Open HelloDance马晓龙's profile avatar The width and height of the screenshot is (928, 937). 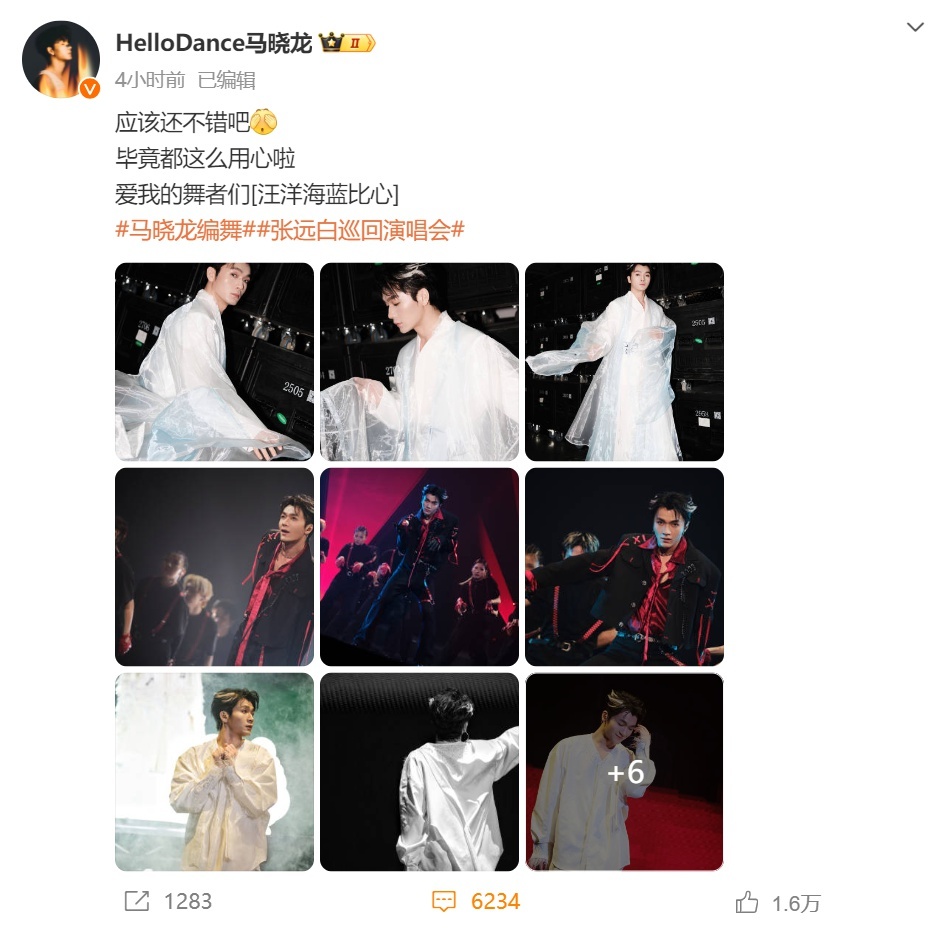[x=61, y=60]
